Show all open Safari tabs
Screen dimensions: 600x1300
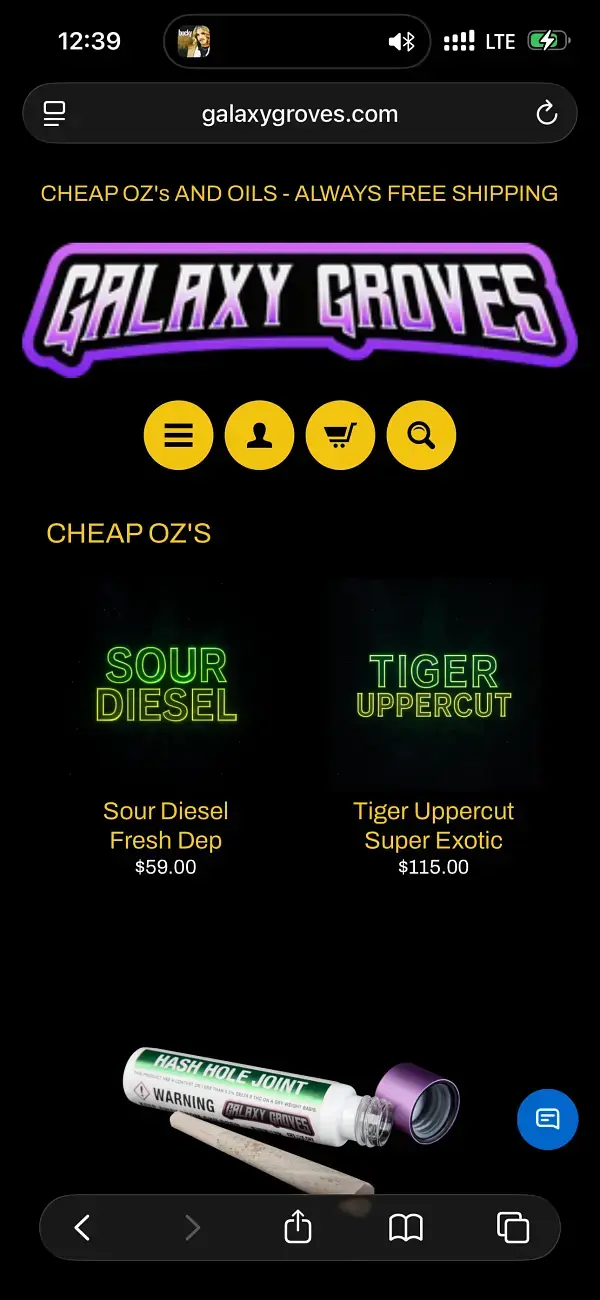[x=513, y=1227]
